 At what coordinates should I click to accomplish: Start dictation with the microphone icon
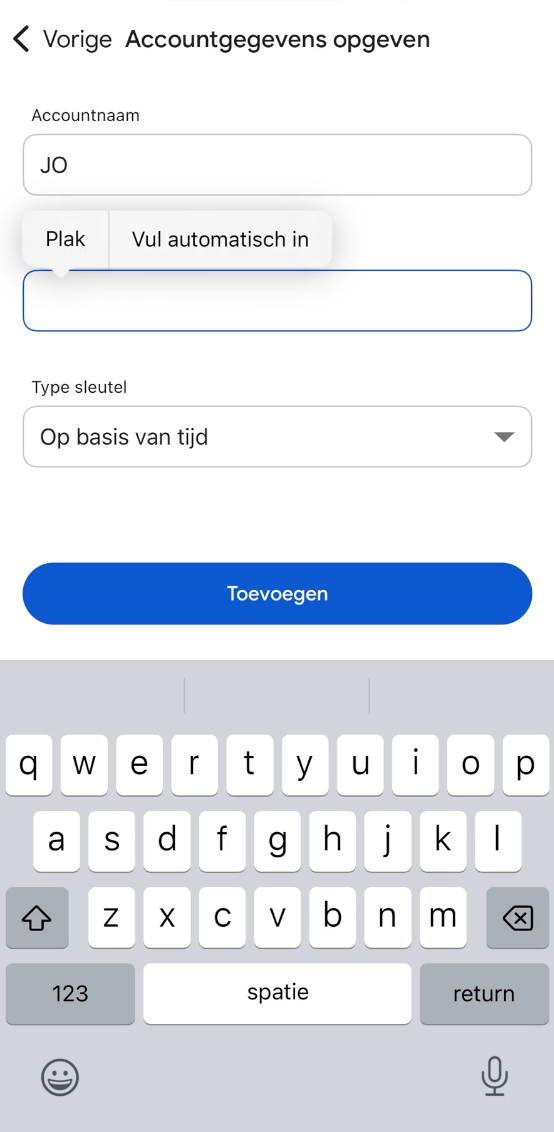pos(495,1076)
